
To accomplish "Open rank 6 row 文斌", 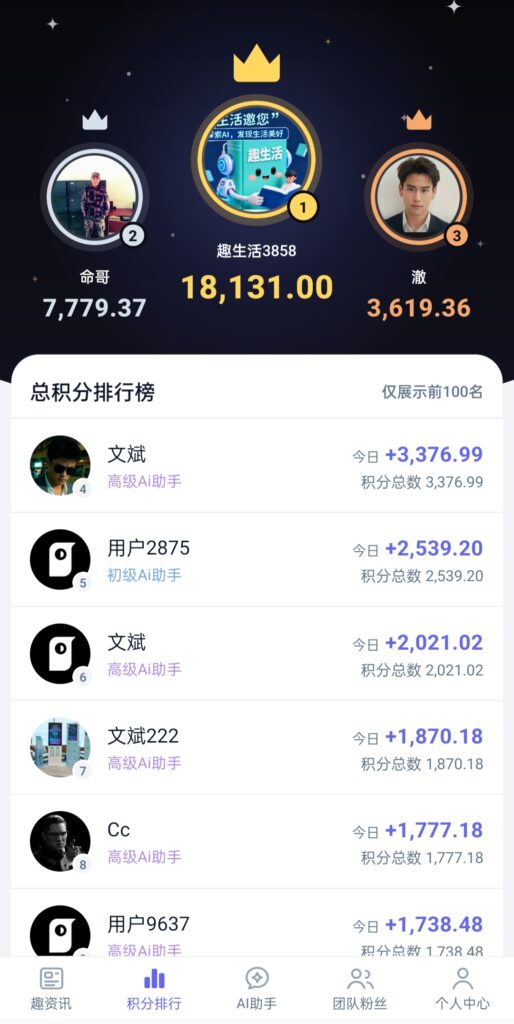I will (257, 654).
